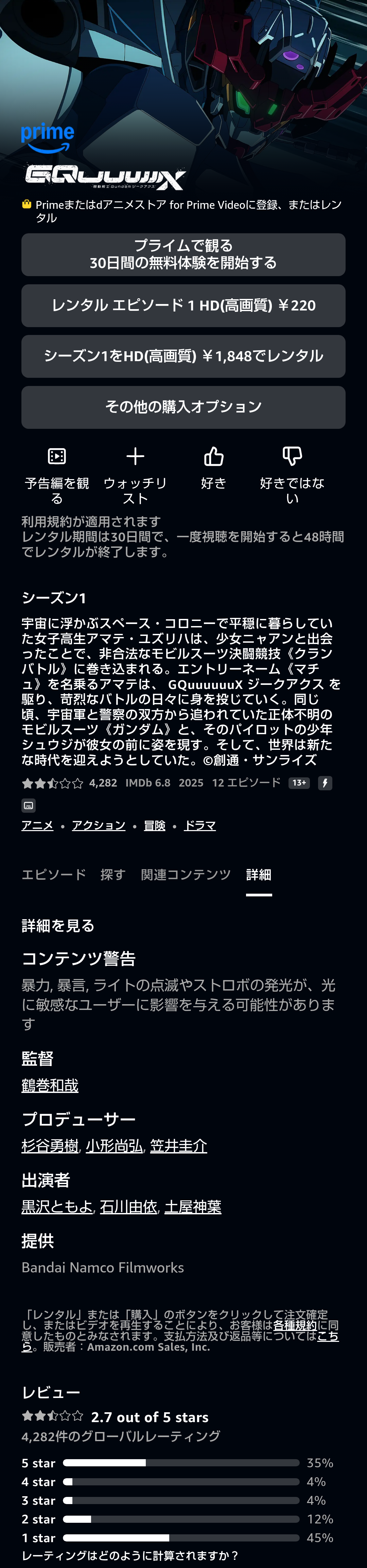
Task: Open cast member 黒沢ともよ's page
Action: pyautogui.click(x=57, y=1207)
